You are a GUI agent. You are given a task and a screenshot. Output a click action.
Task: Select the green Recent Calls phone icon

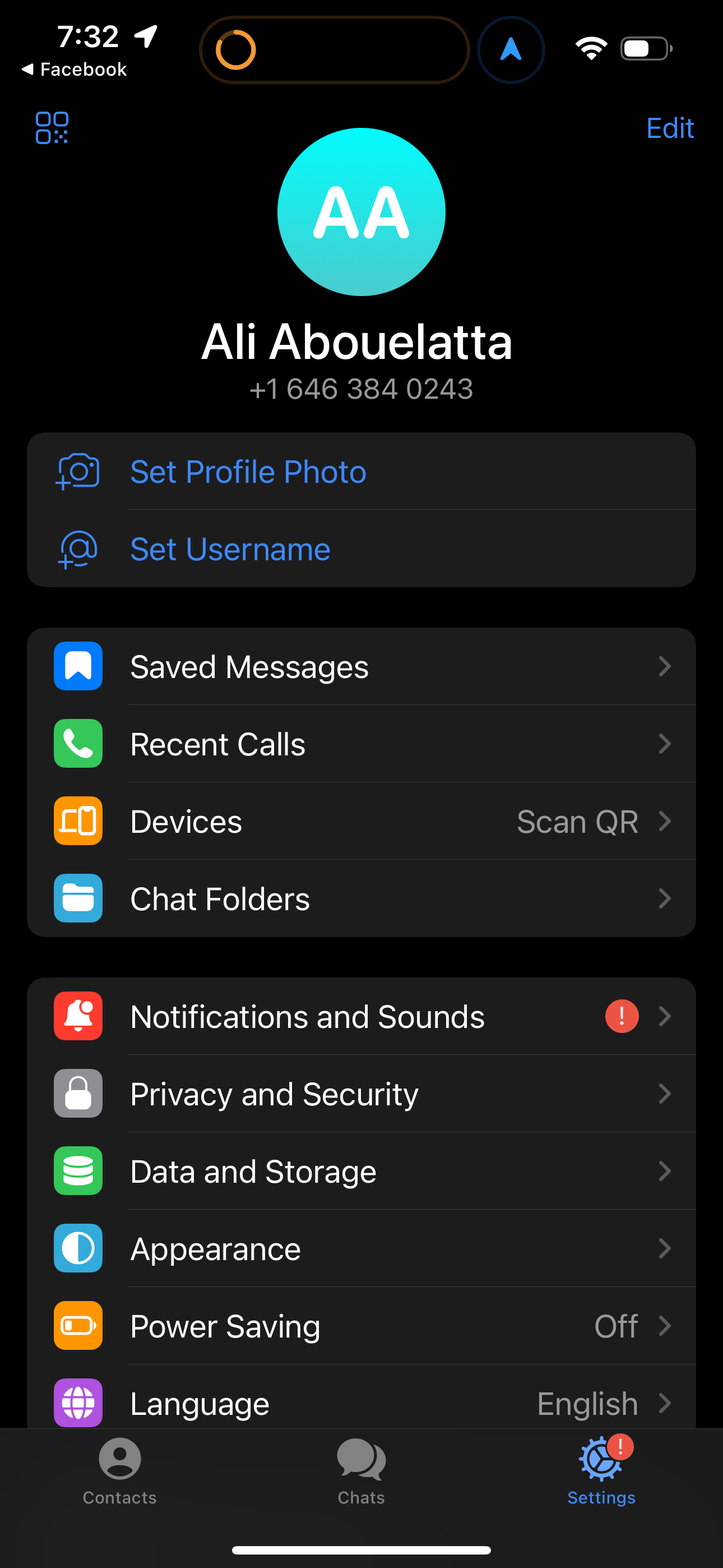pyautogui.click(x=78, y=743)
